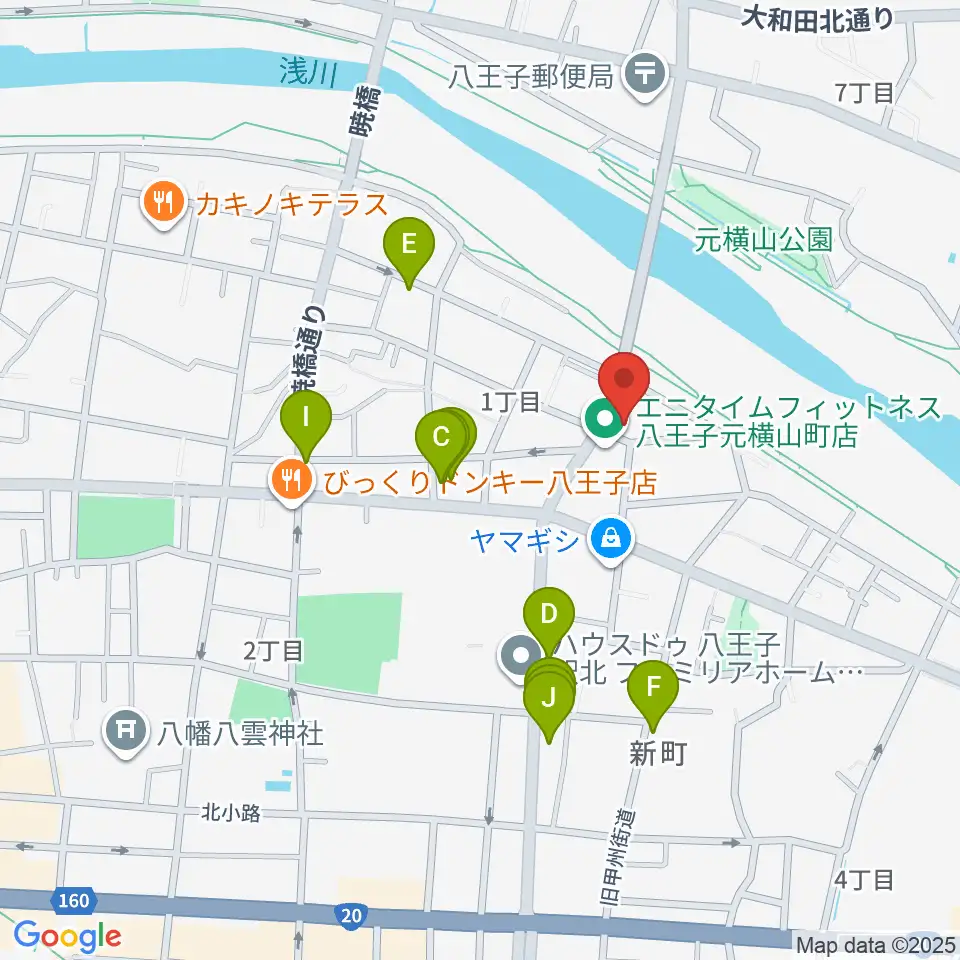
Task: Select the green map marker I
Action: 306,425
